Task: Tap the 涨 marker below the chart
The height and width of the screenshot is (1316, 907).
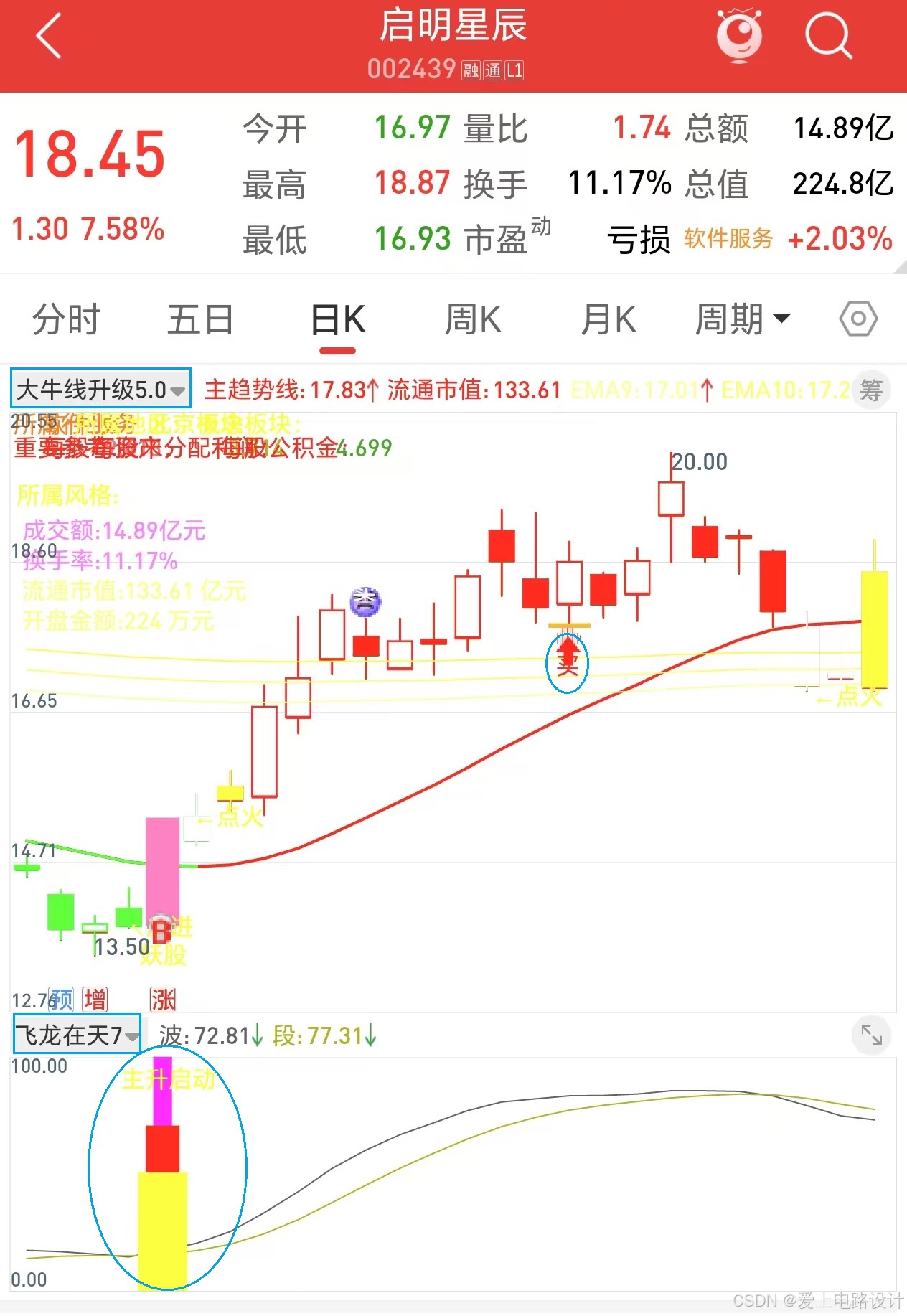Action: 163,1000
